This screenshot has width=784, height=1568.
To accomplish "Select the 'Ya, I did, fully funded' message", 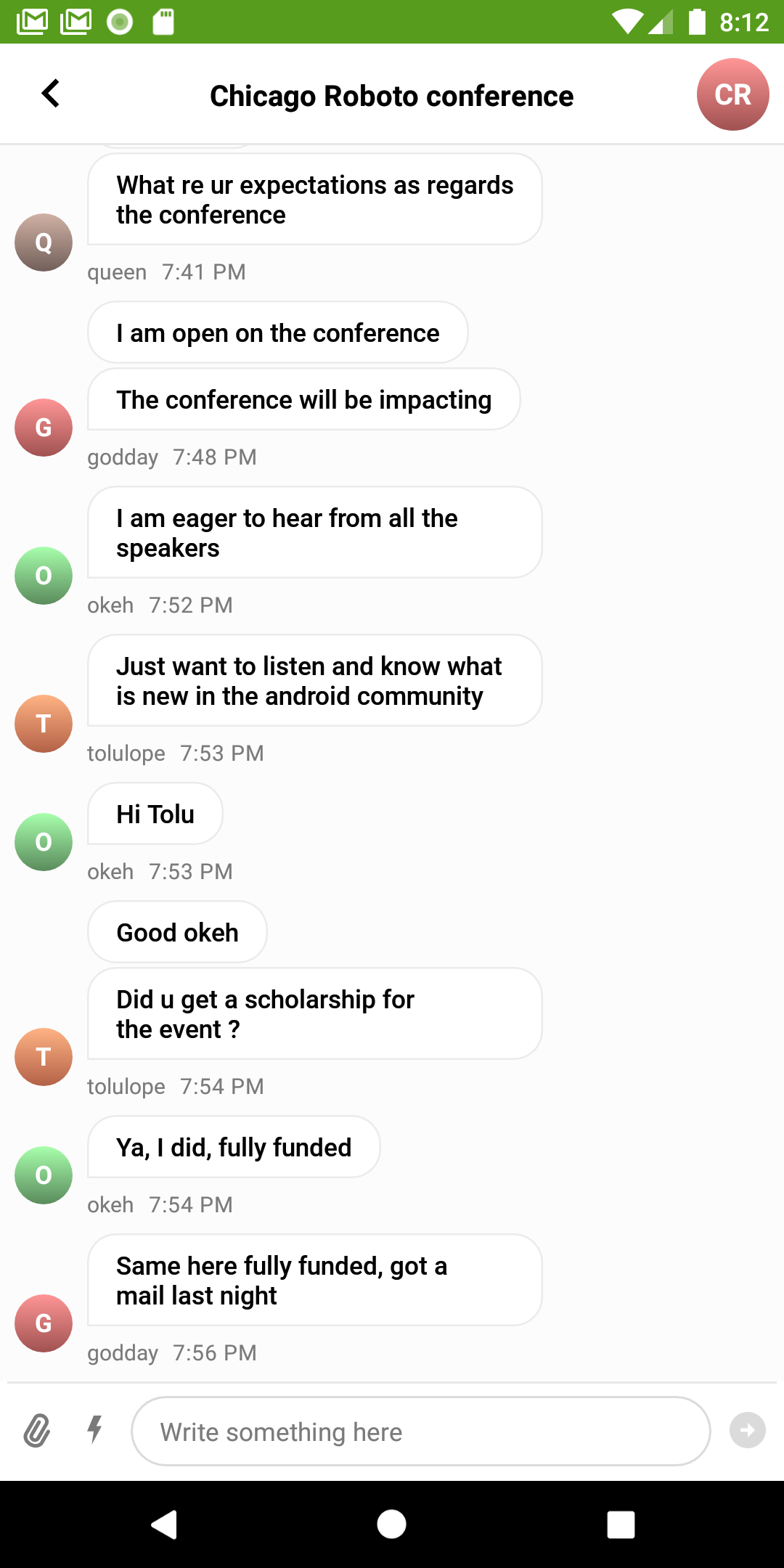I will tap(233, 1147).
